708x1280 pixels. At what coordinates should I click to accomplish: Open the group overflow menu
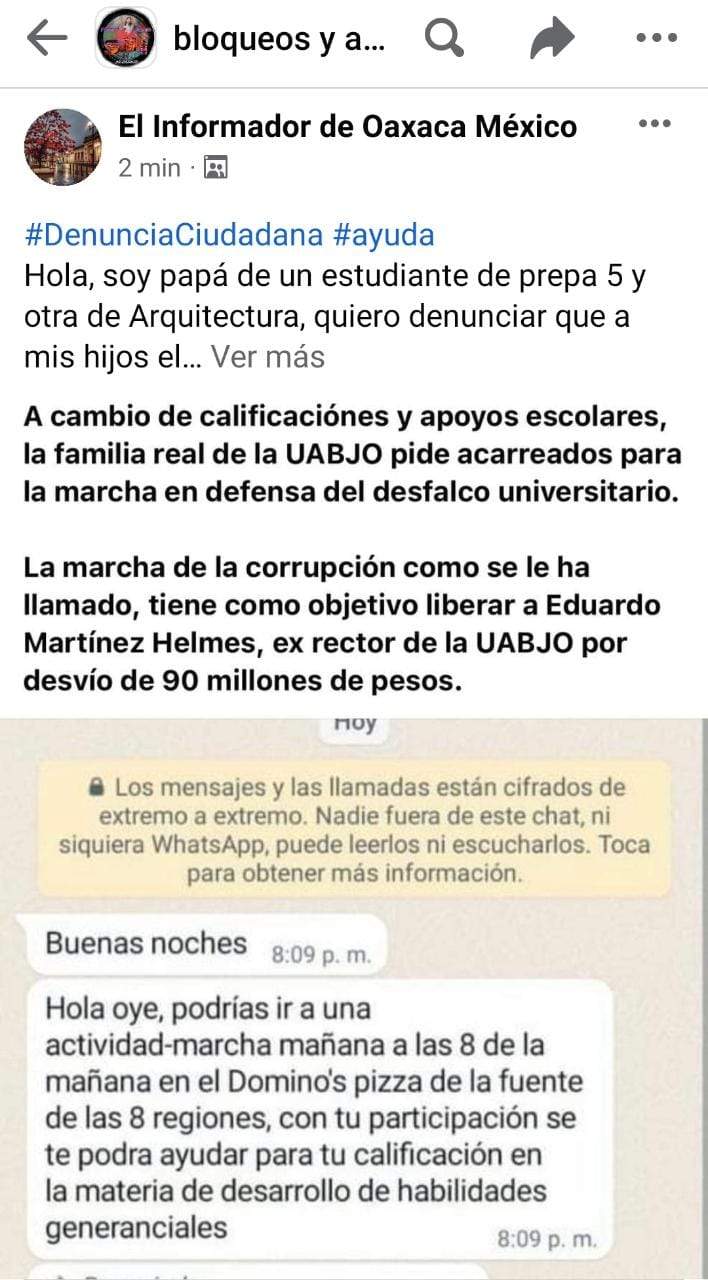[657, 39]
